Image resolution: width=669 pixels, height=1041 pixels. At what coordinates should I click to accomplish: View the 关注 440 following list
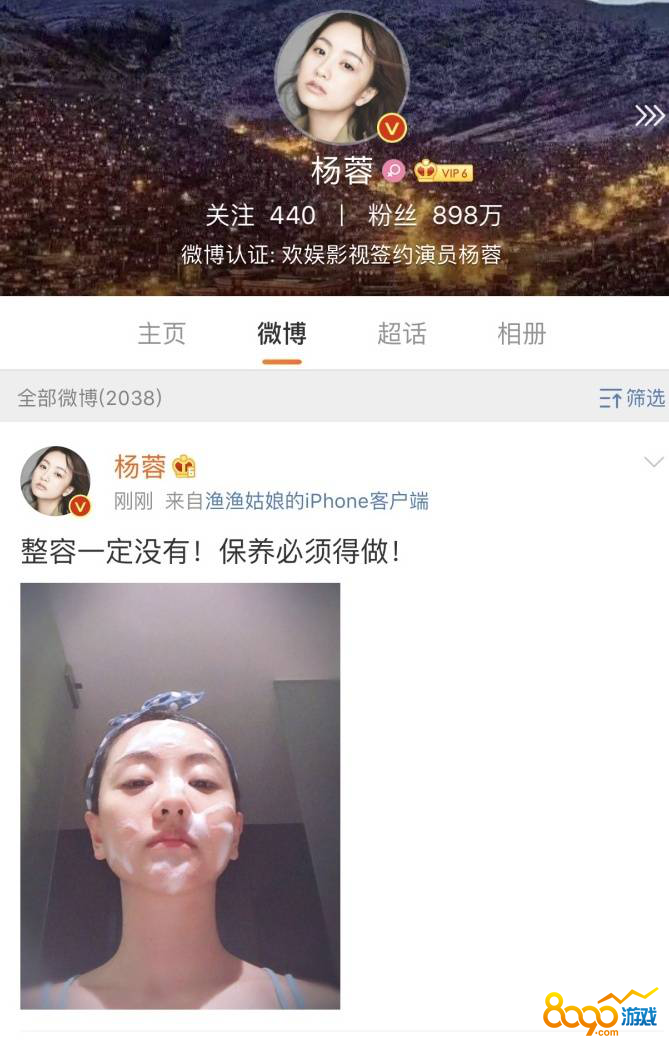260,215
